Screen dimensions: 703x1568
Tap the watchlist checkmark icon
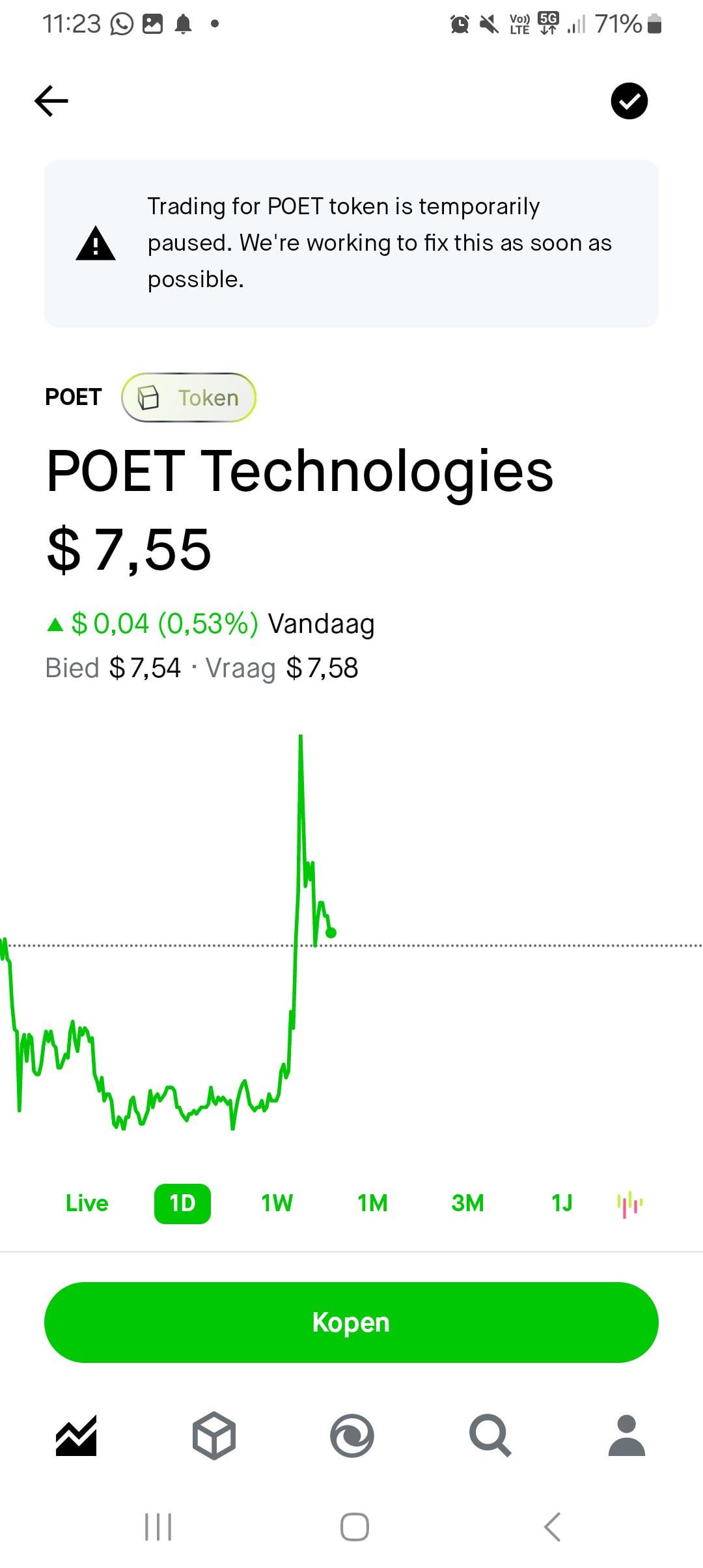click(x=629, y=102)
